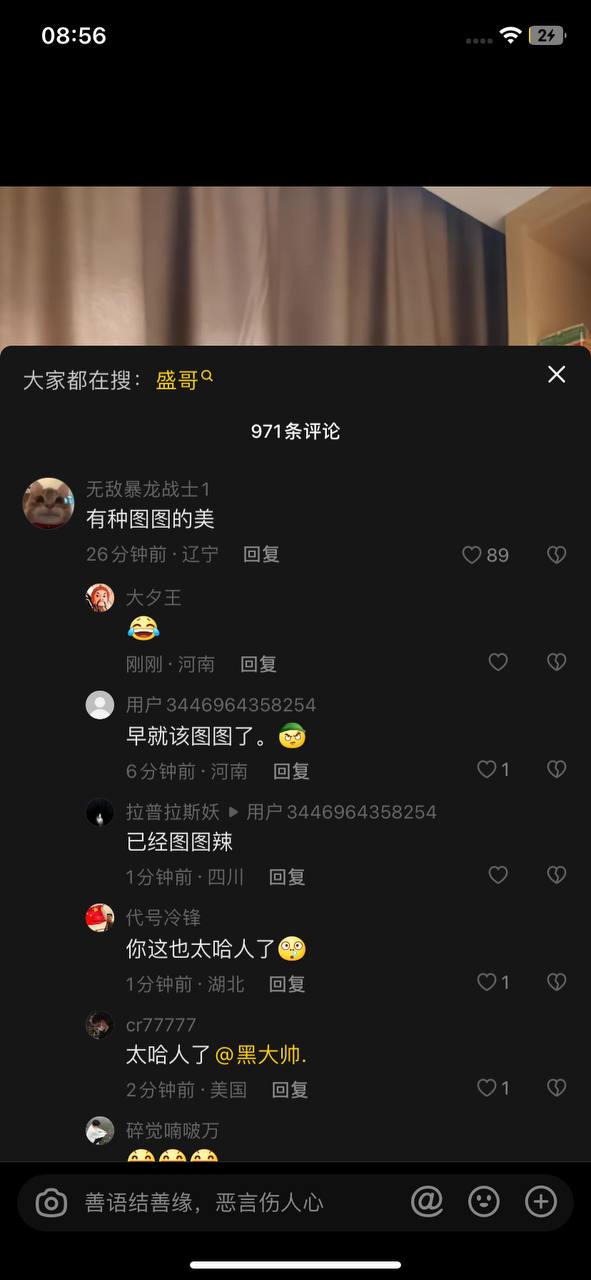Open 无敌暴龙战士1's profile avatar
This screenshot has width=591, height=1280.
tap(48, 503)
